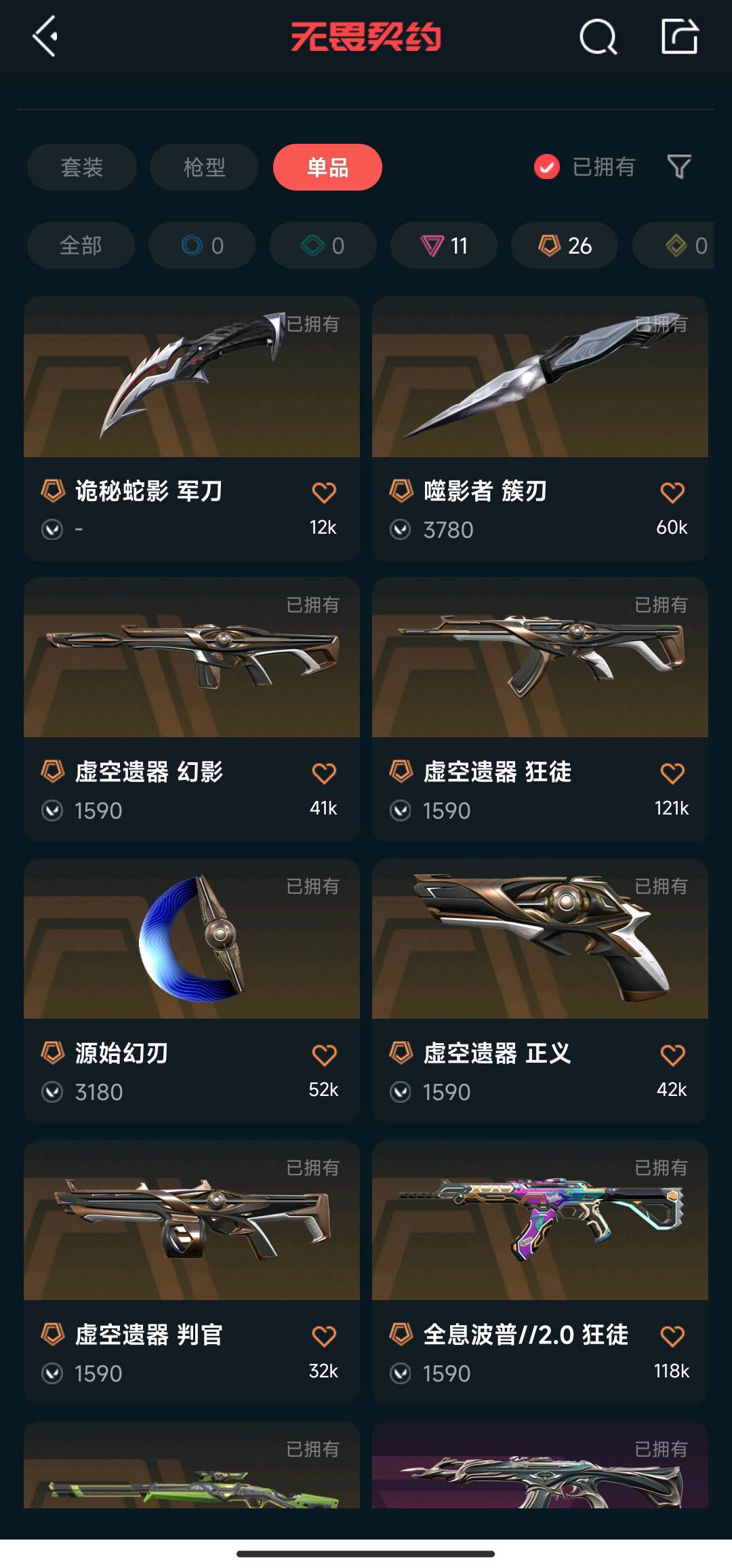Select the 单品 tab

[327, 167]
